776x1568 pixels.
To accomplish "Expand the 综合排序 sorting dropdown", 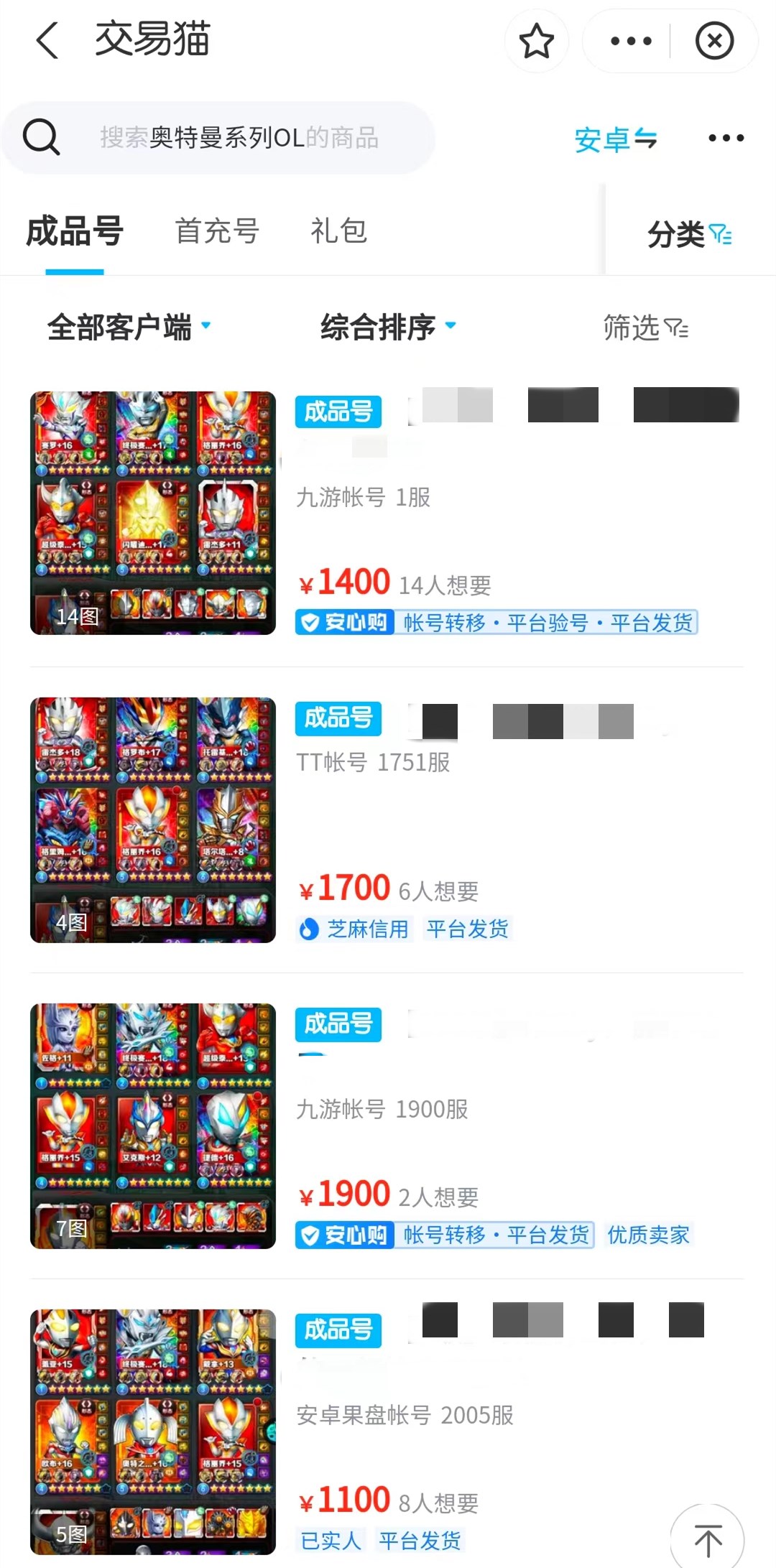I will click(x=388, y=328).
